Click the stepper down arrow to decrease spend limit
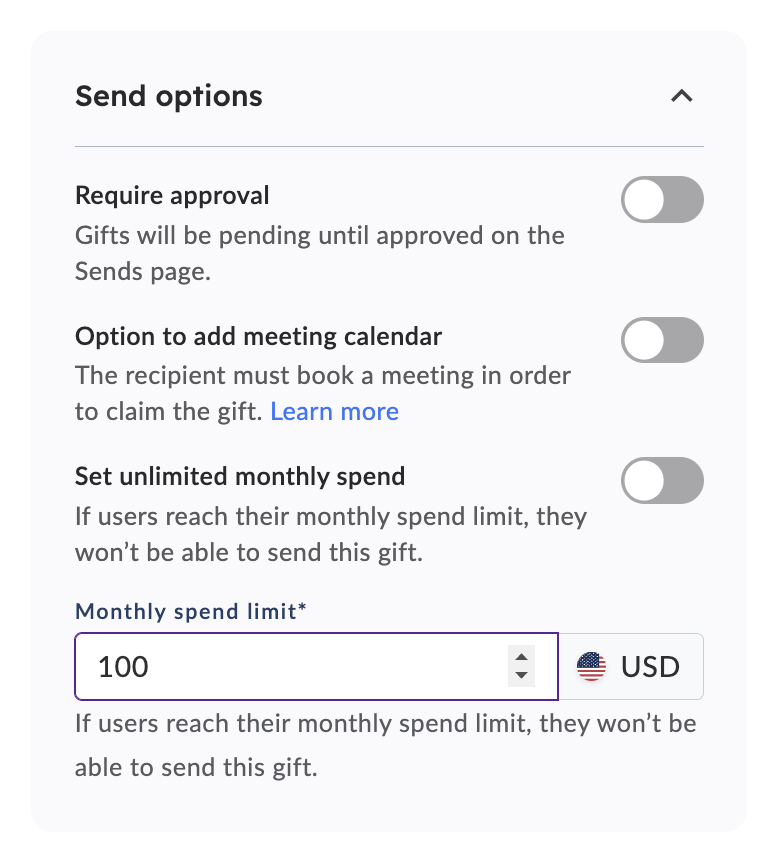The height and width of the screenshot is (866, 782). click(523, 675)
